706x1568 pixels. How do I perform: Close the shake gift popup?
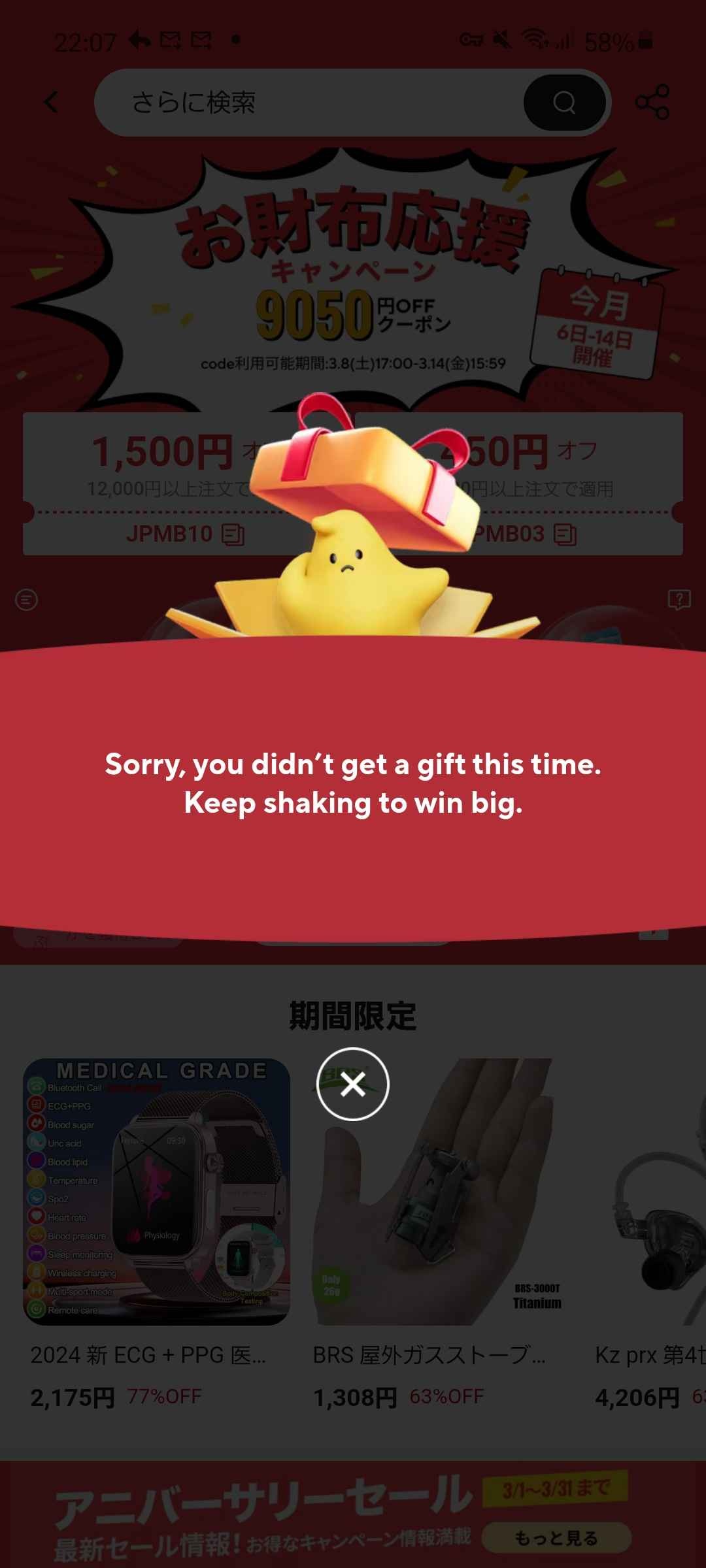(x=353, y=1085)
